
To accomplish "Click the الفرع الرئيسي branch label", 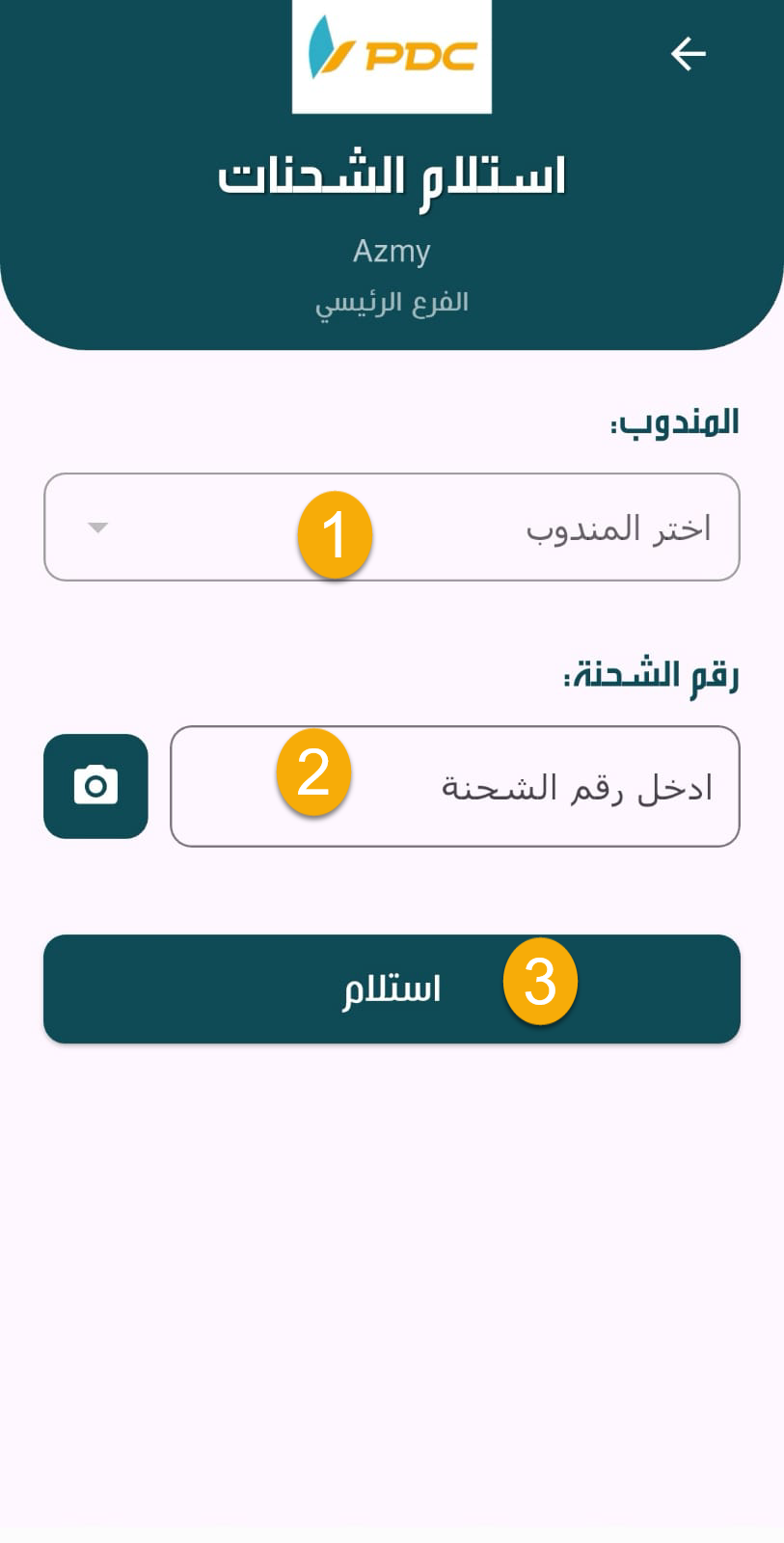I will tap(392, 300).
